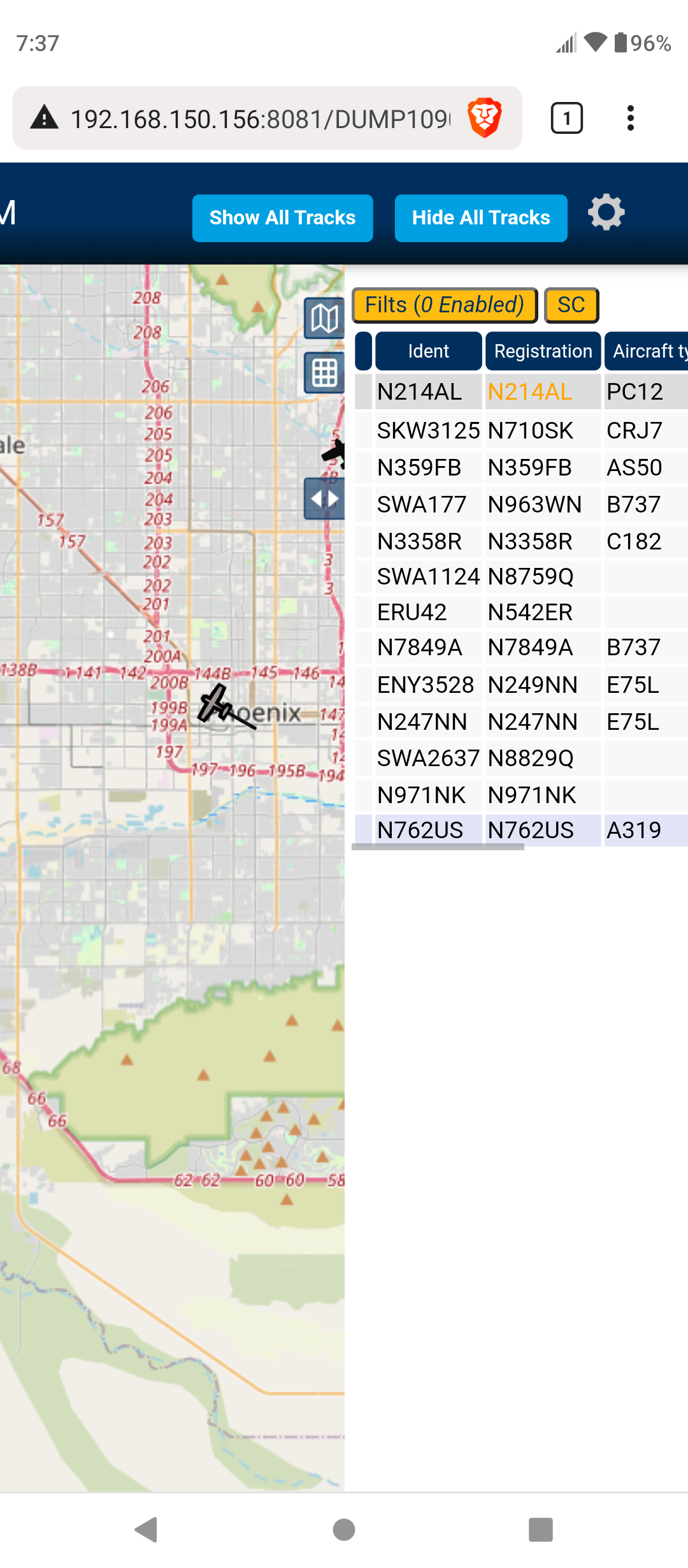Viewport: 688px width, 1568px height.
Task: Tap Show All Tracks button
Action: 282,218
